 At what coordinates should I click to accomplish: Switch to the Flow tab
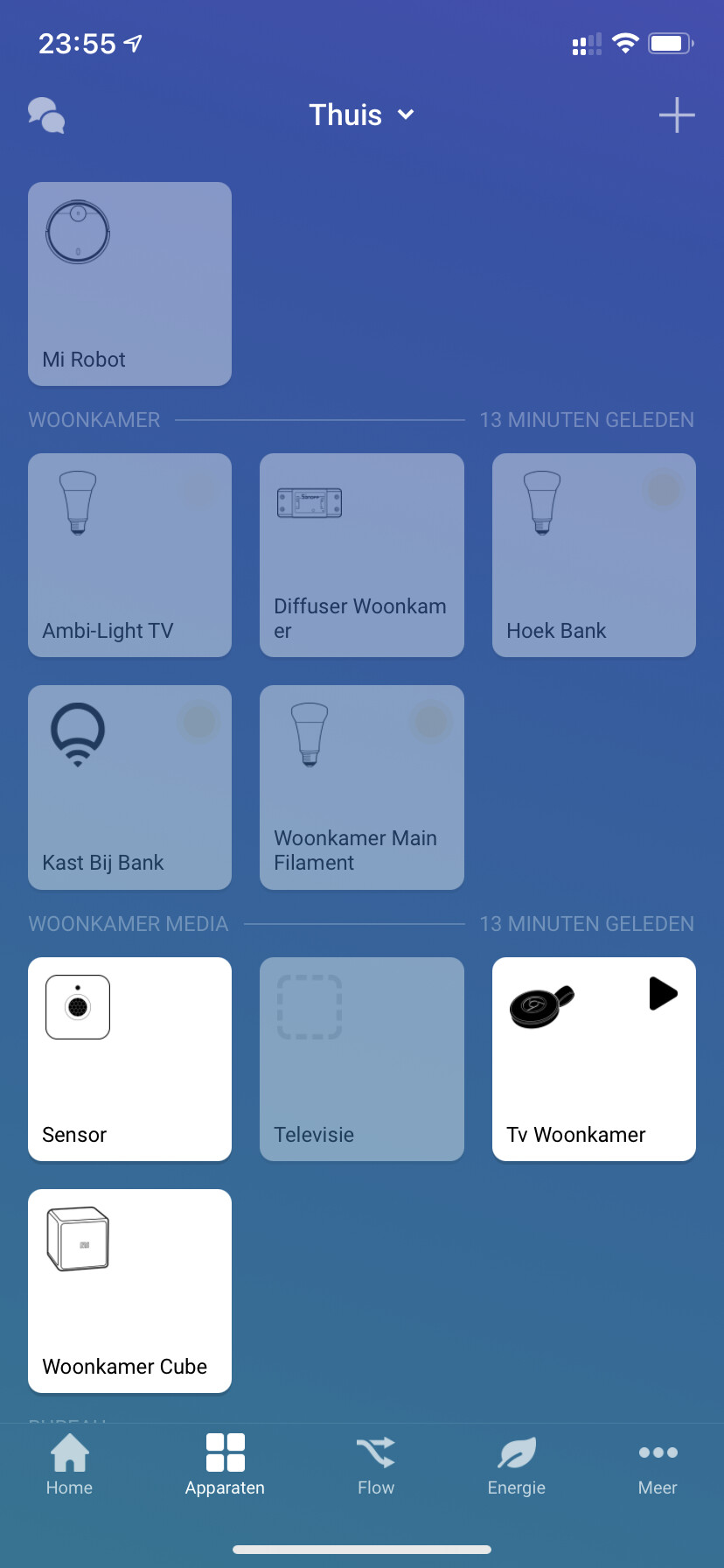pos(376,1466)
